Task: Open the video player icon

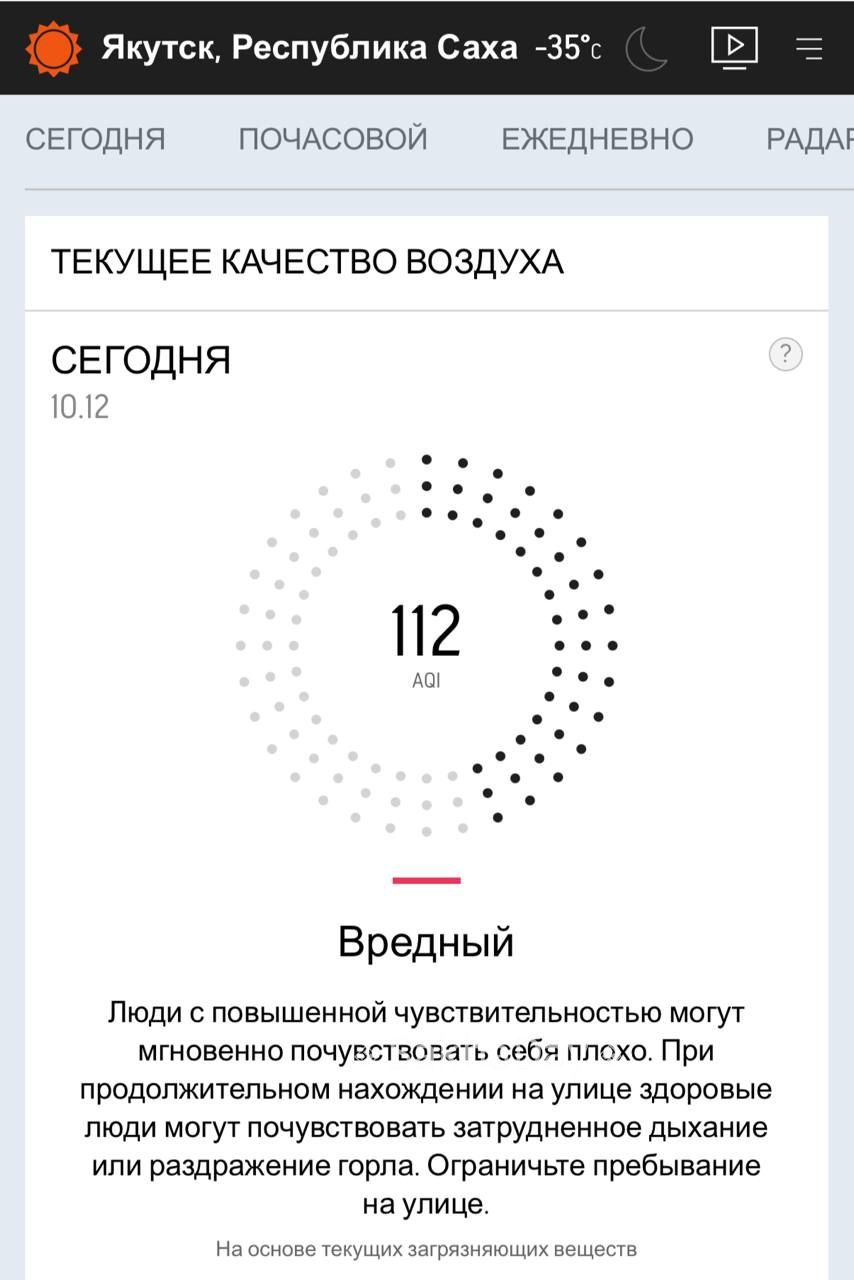Action: point(734,46)
